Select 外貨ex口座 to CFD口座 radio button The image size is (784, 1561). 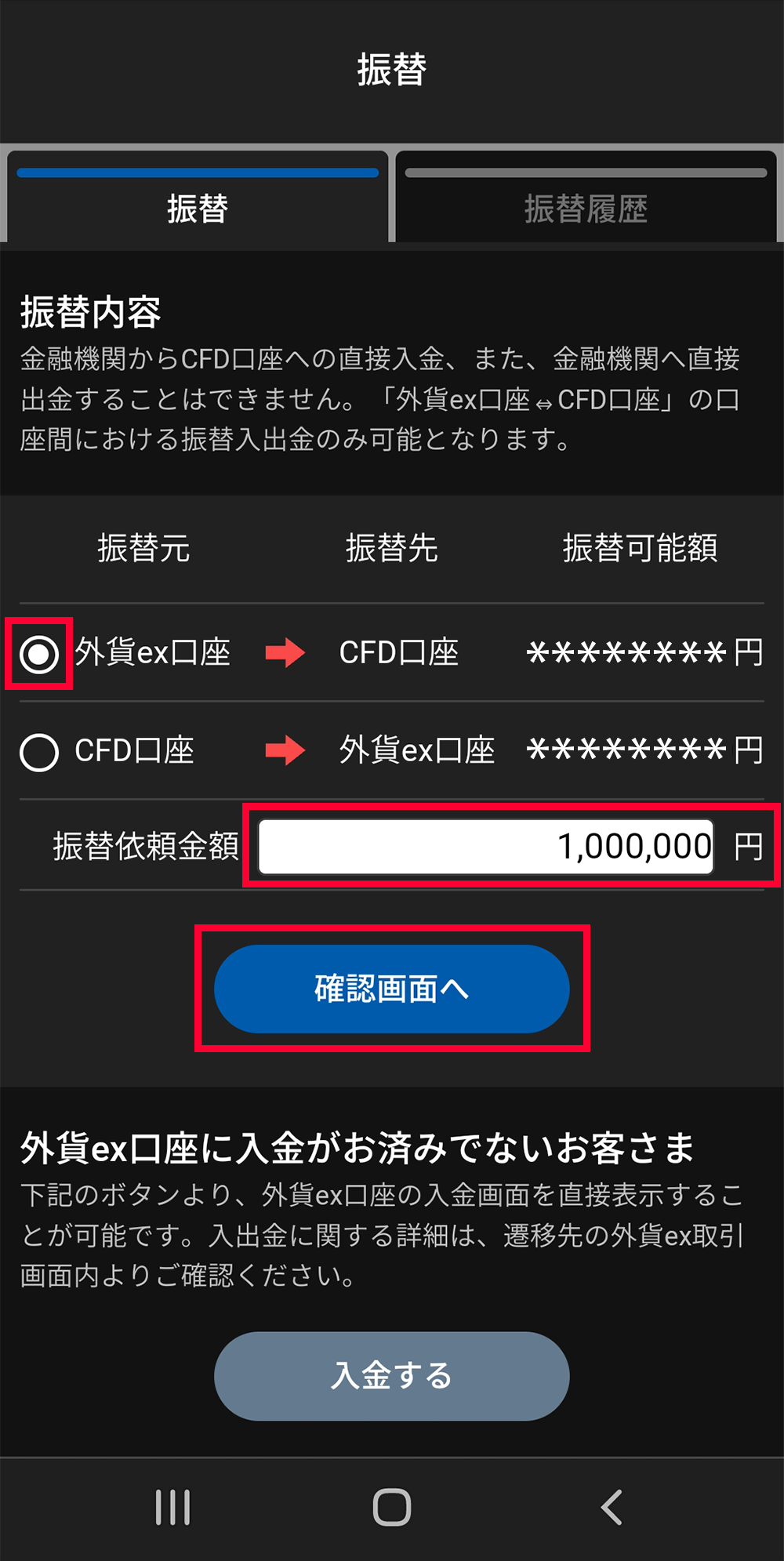(x=39, y=654)
